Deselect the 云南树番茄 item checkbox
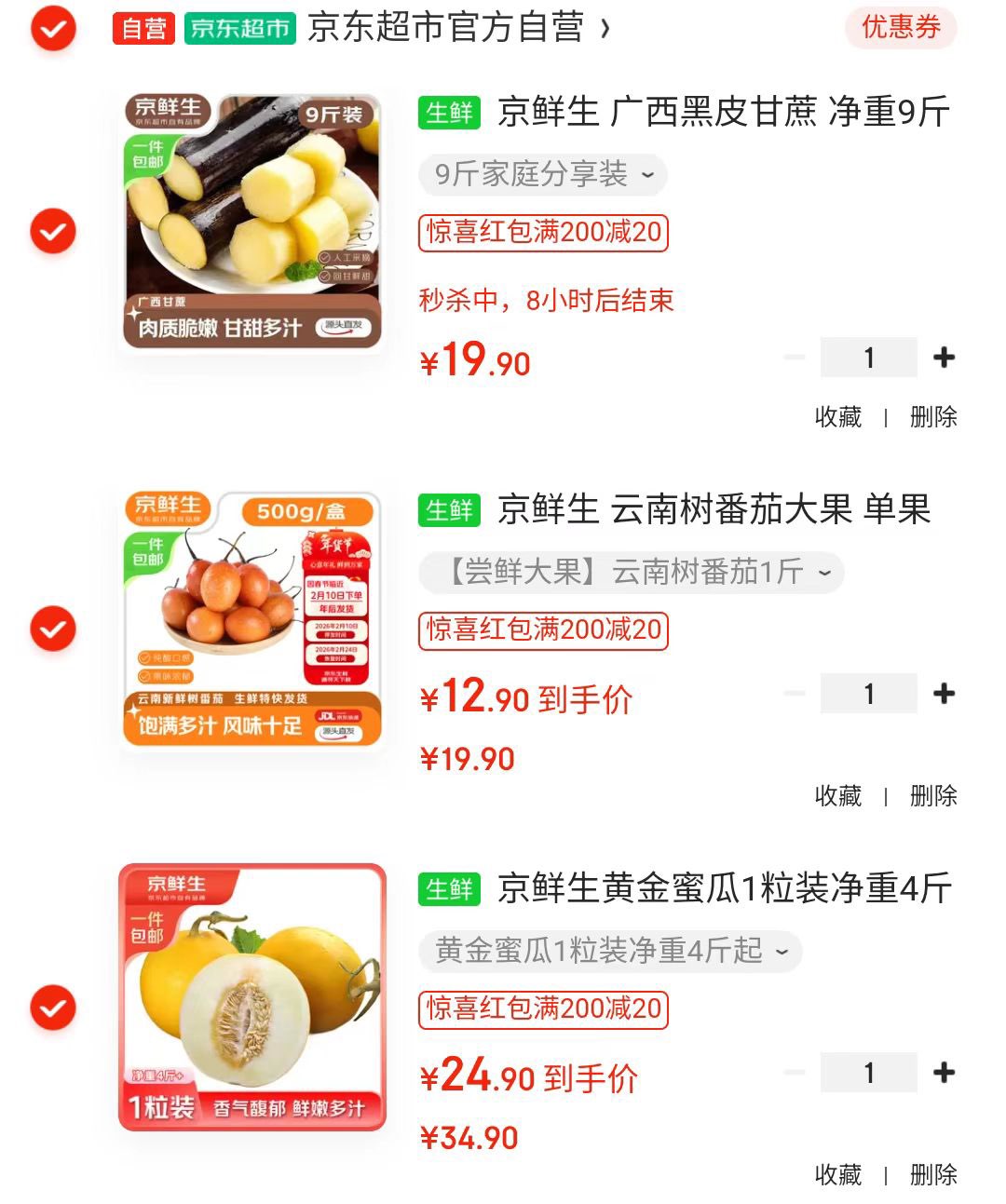This screenshot has width=1006, height=1204. pos(53,629)
